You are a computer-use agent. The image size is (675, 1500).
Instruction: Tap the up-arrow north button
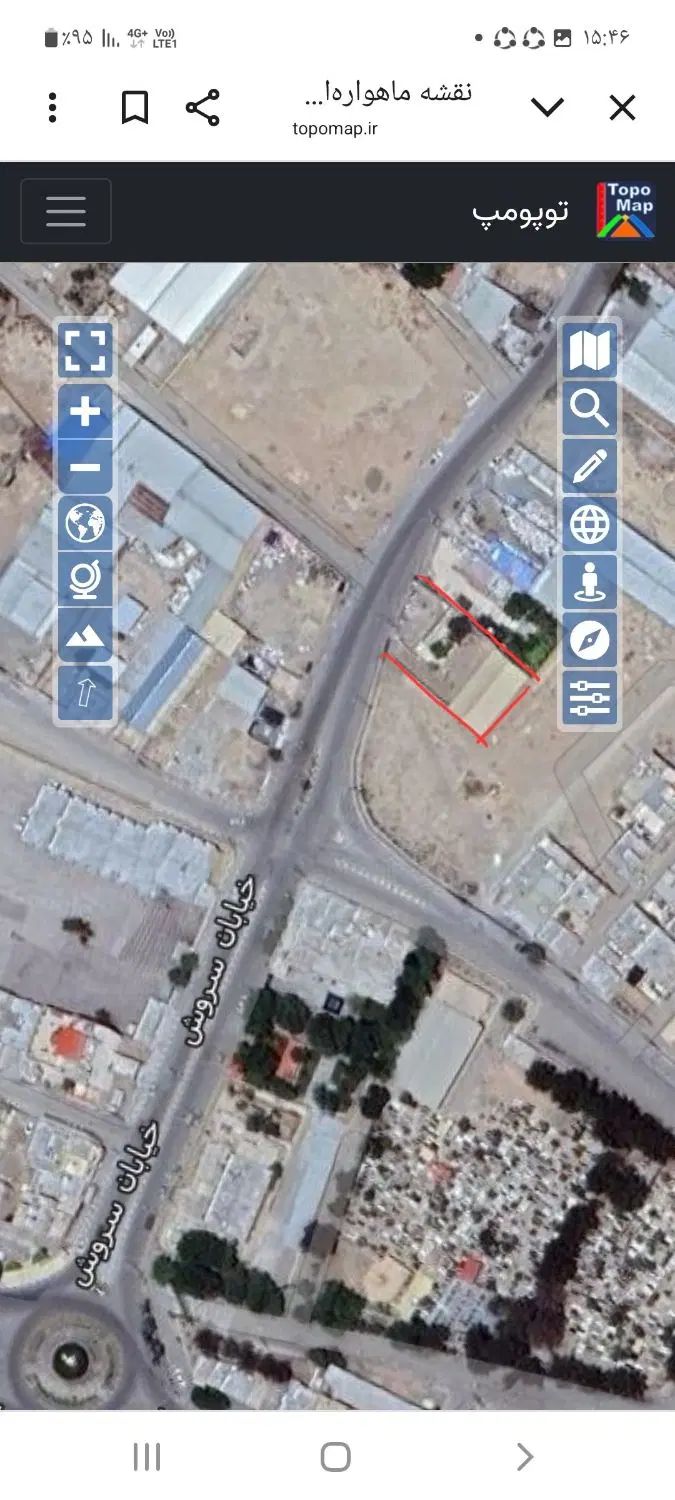85,692
